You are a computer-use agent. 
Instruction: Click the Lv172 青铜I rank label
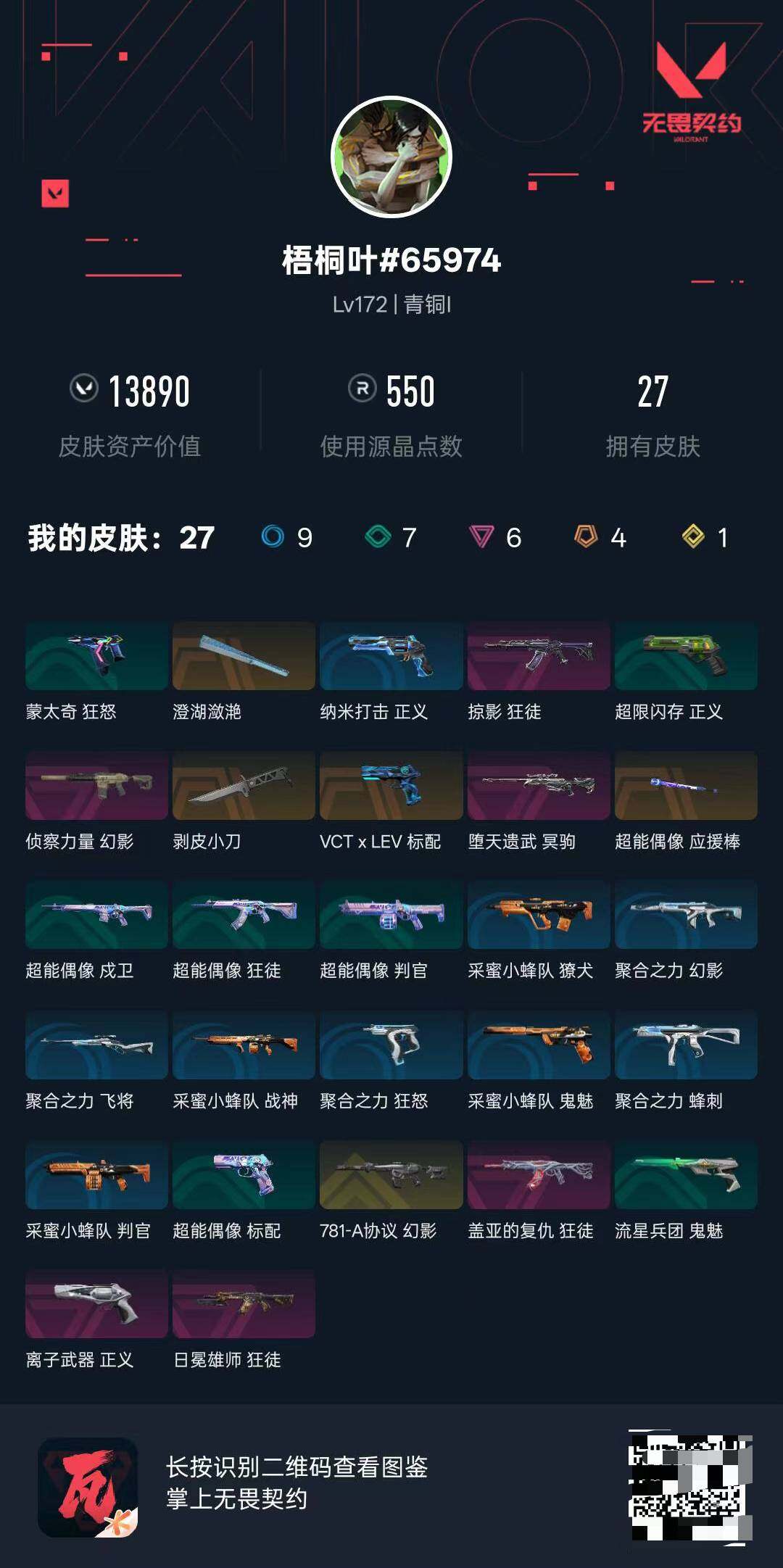point(390,305)
